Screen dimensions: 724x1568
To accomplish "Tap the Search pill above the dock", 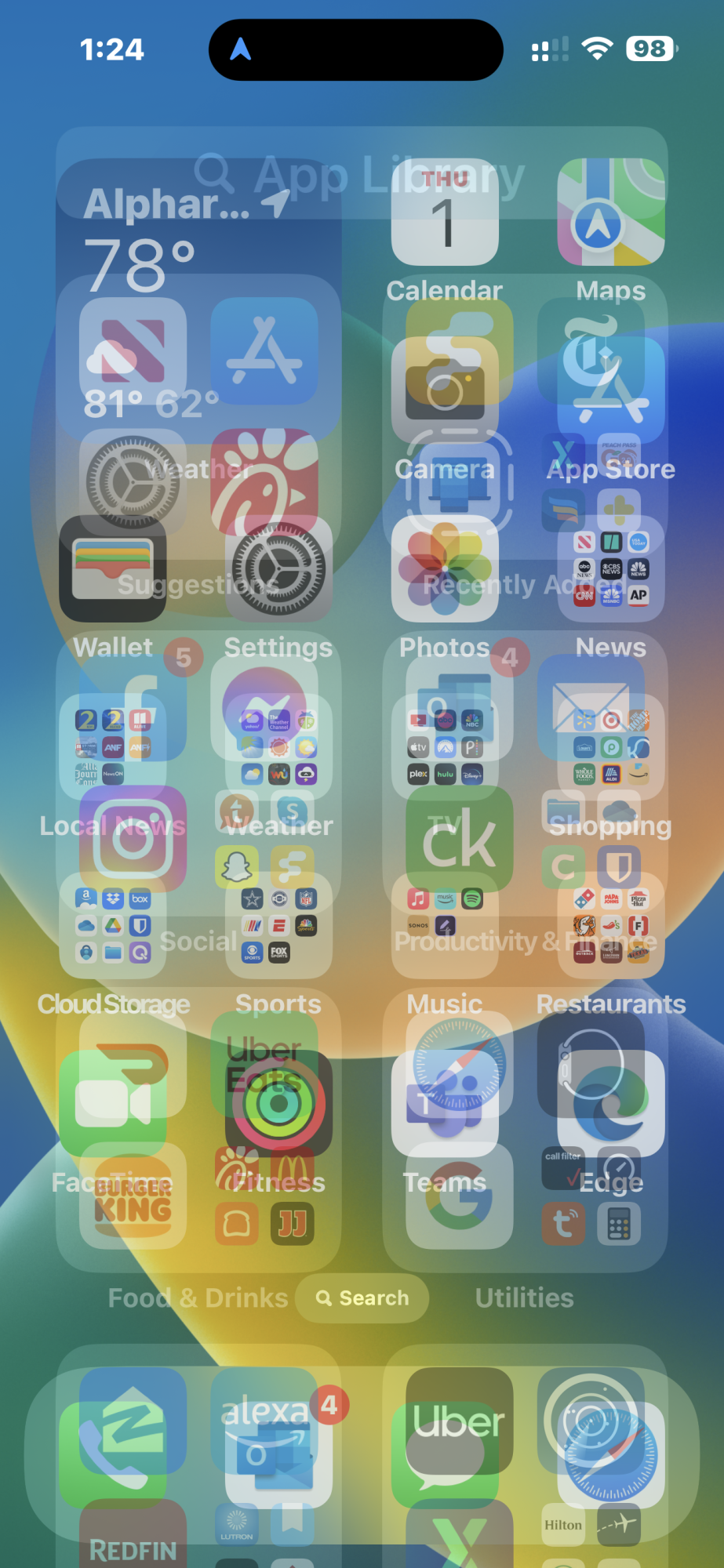I will click(362, 1298).
